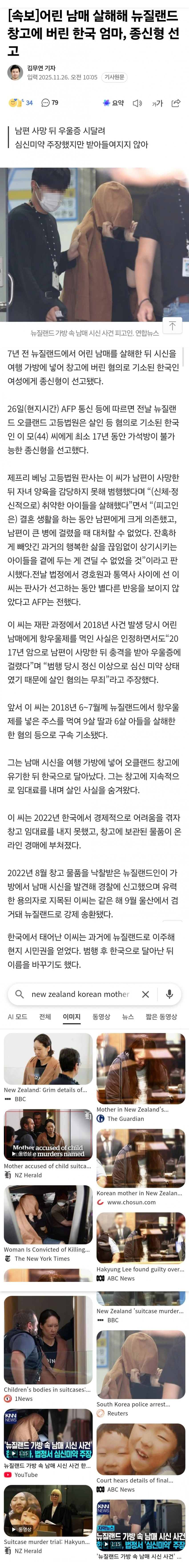
Task: Open the comments with 79 replies
Action: pos(50,103)
